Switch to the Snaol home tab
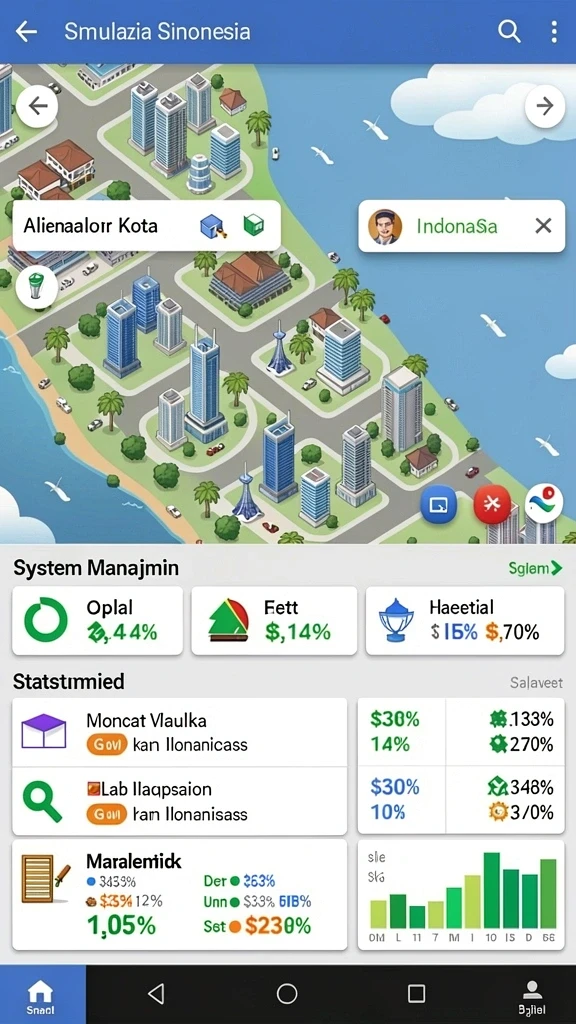Screen dimensions: 576x1024 [42, 995]
